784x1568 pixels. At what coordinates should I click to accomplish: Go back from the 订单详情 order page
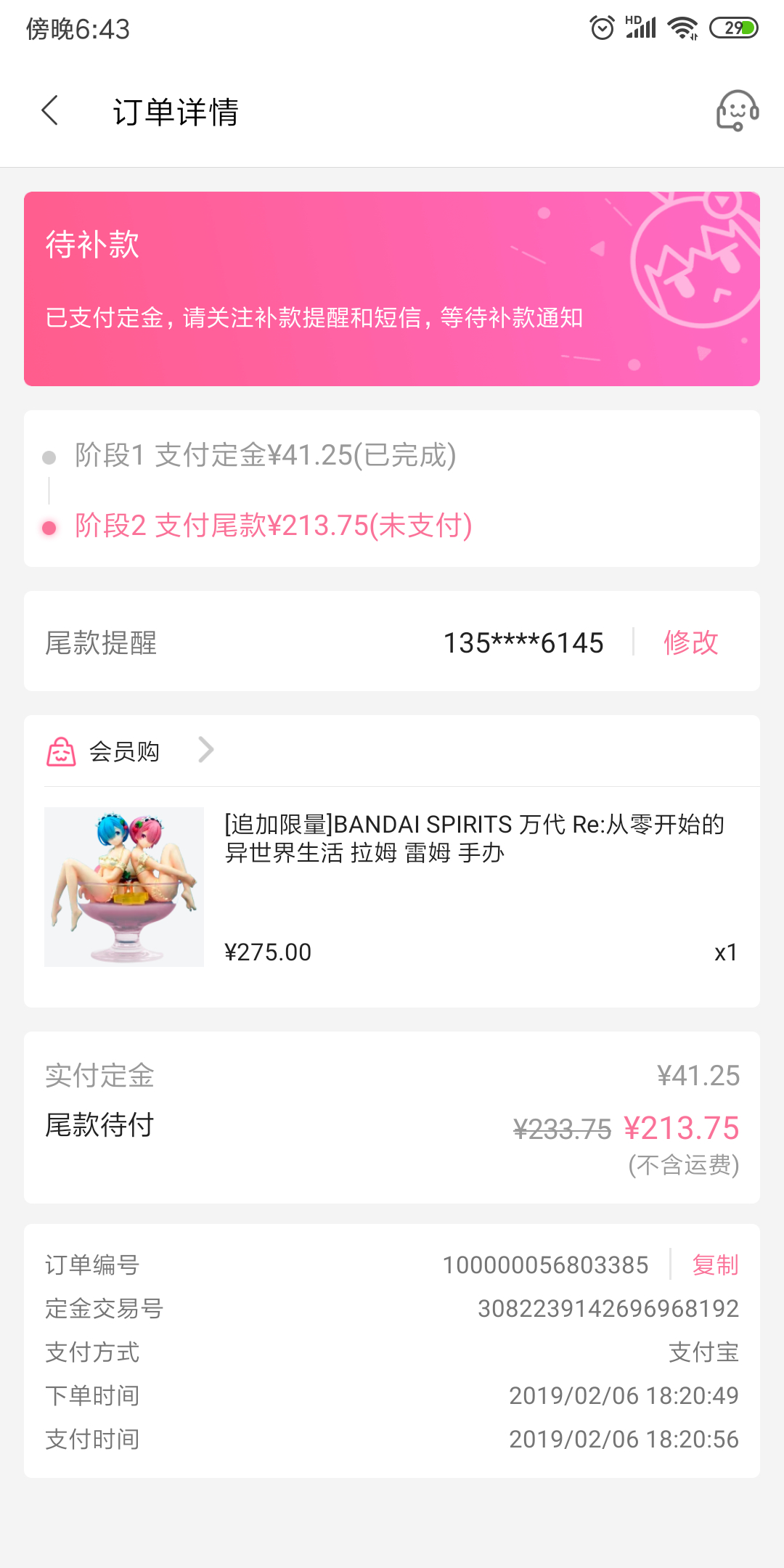(x=50, y=111)
